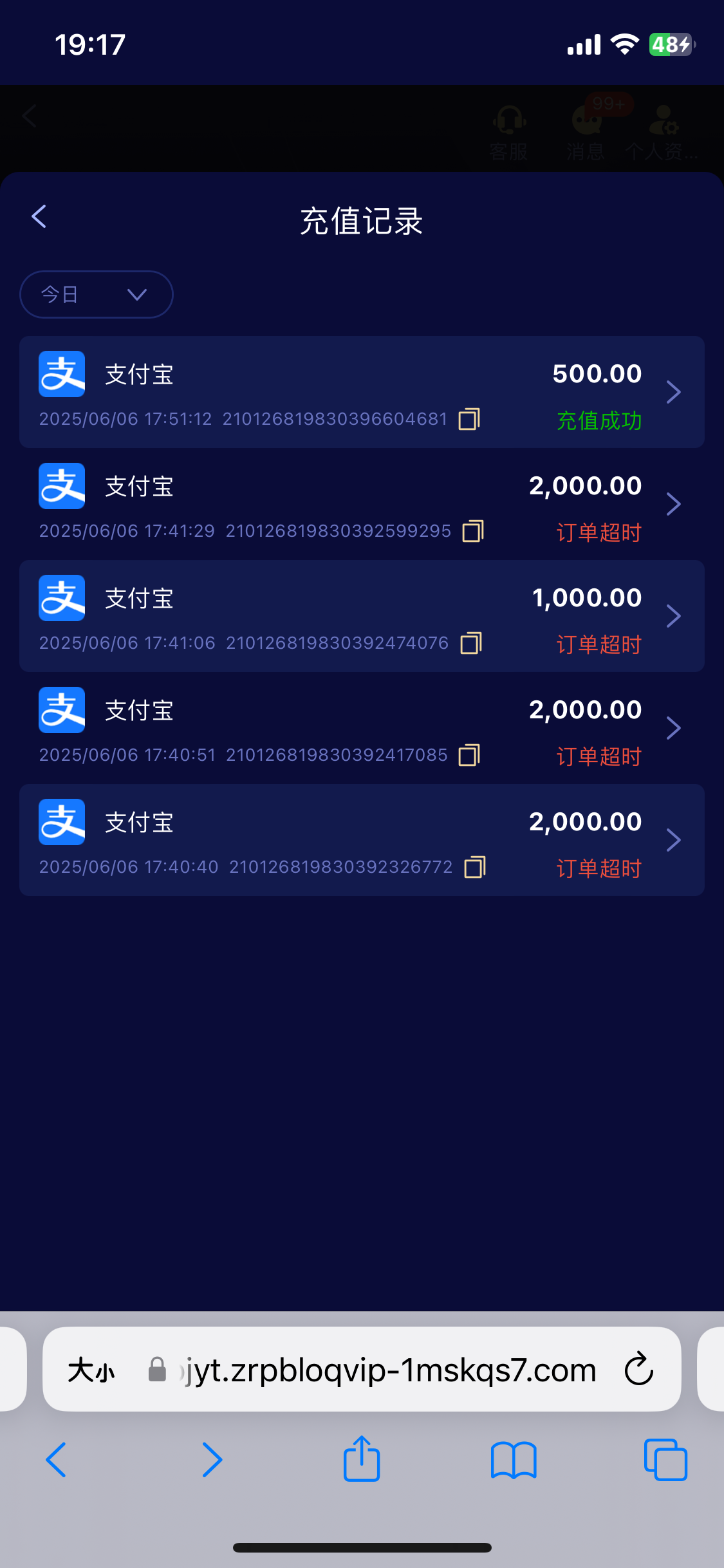This screenshot has width=724, height=1568.
Task: Open the 2,000.00 record from 17:40:51
Action: tap(362, 728)
